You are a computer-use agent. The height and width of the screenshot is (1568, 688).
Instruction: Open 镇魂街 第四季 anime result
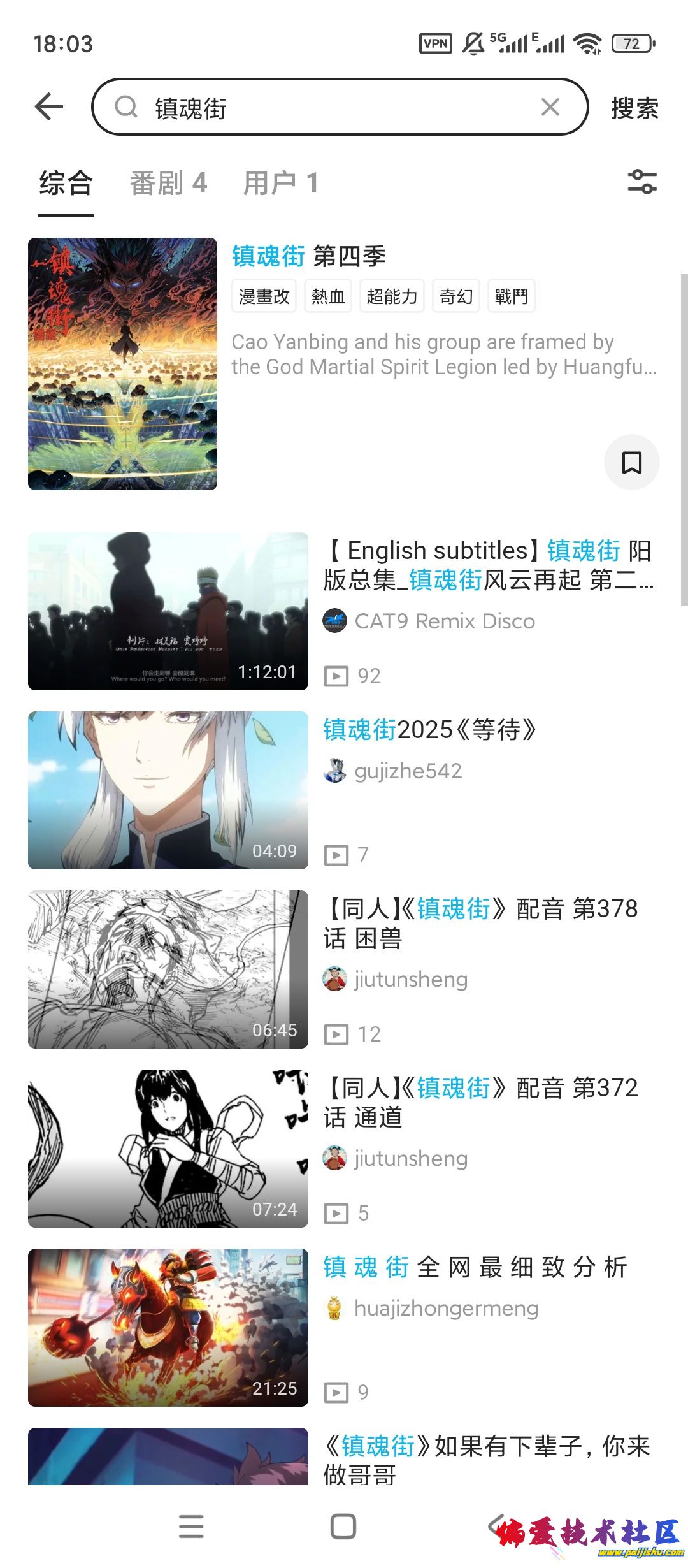309,256
